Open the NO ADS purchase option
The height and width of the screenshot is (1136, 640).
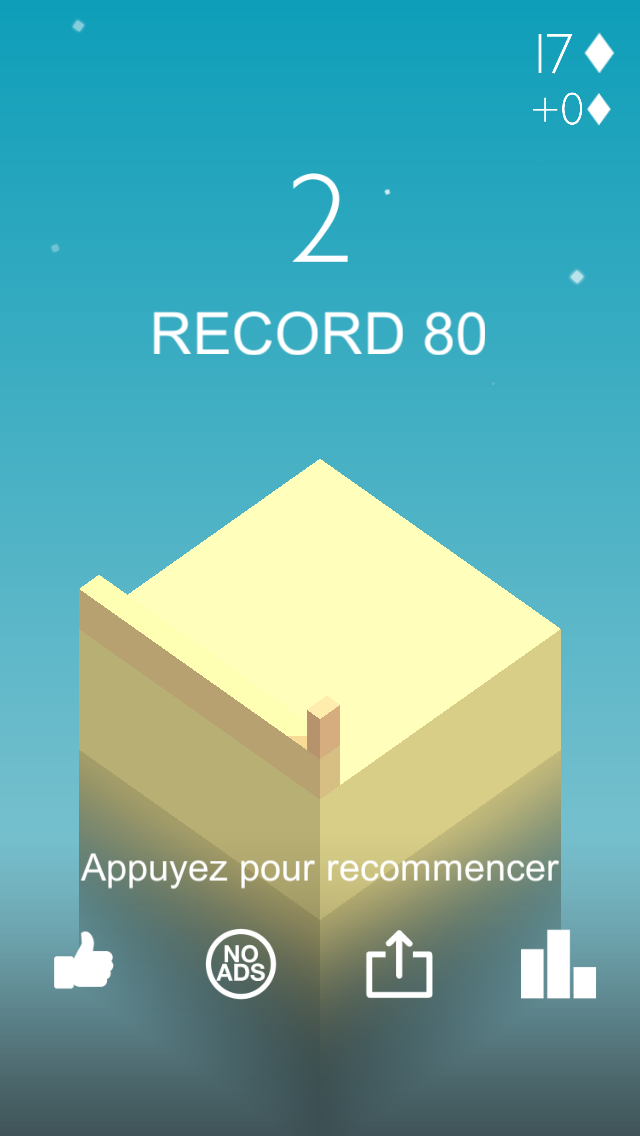click(241, 965)
